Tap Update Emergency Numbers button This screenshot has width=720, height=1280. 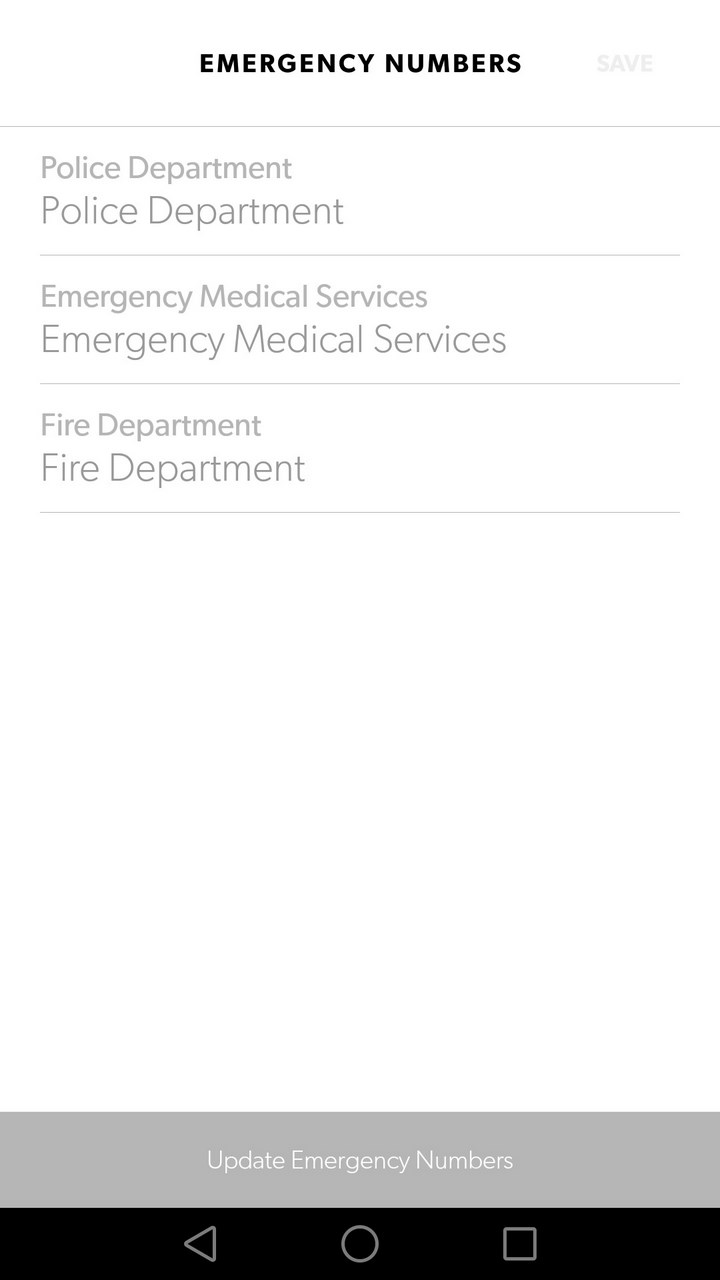pos(360,1160)
